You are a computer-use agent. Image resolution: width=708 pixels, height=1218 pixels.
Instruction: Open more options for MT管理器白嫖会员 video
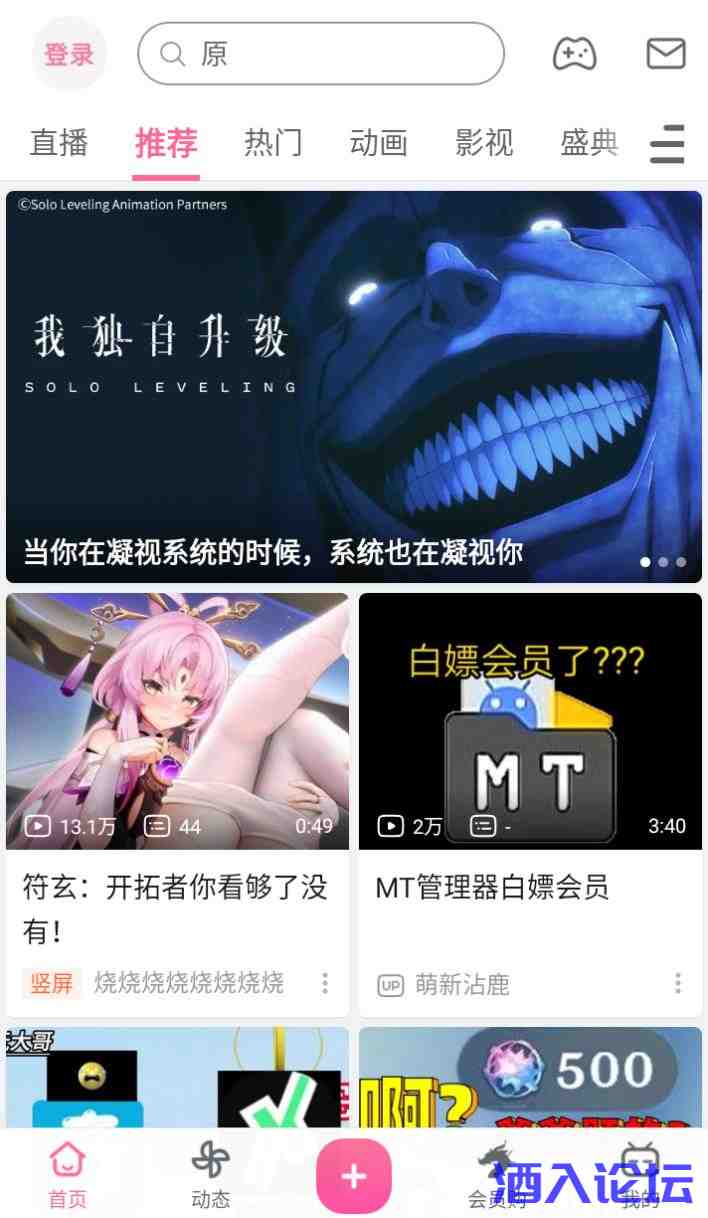(x=678, y=983)
